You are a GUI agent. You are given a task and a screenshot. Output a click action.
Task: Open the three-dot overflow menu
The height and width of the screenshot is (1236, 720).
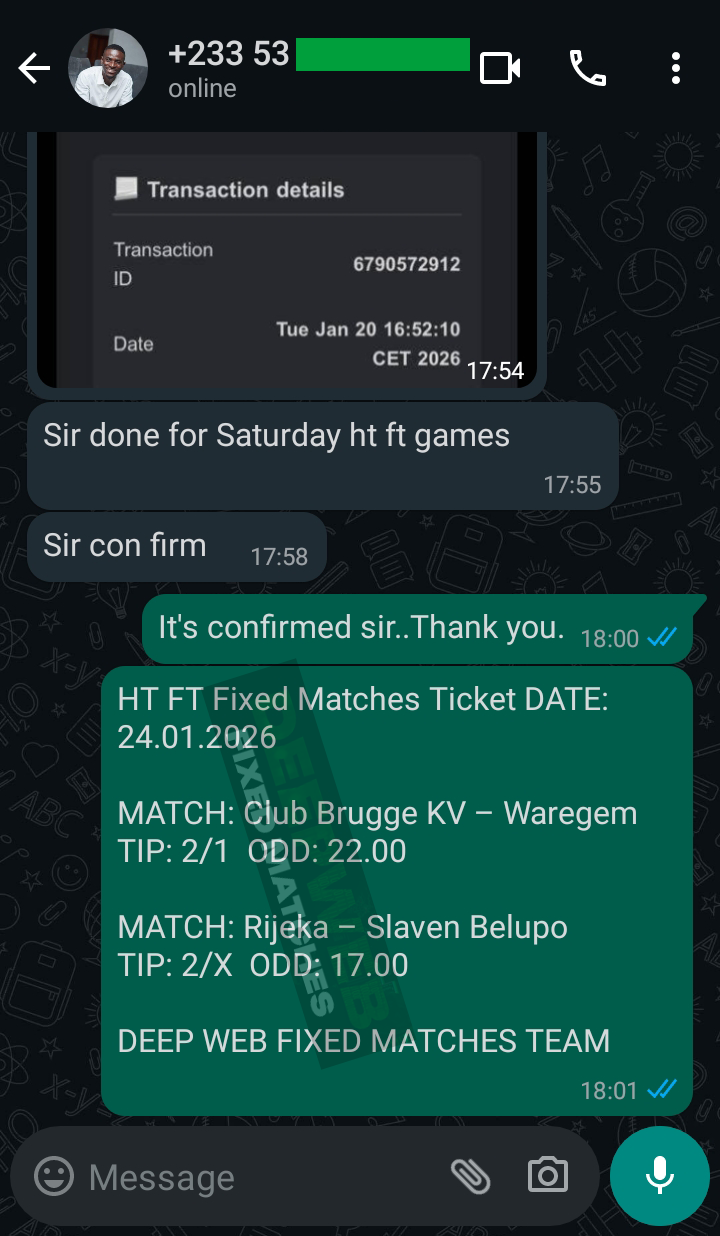[677, 68]
